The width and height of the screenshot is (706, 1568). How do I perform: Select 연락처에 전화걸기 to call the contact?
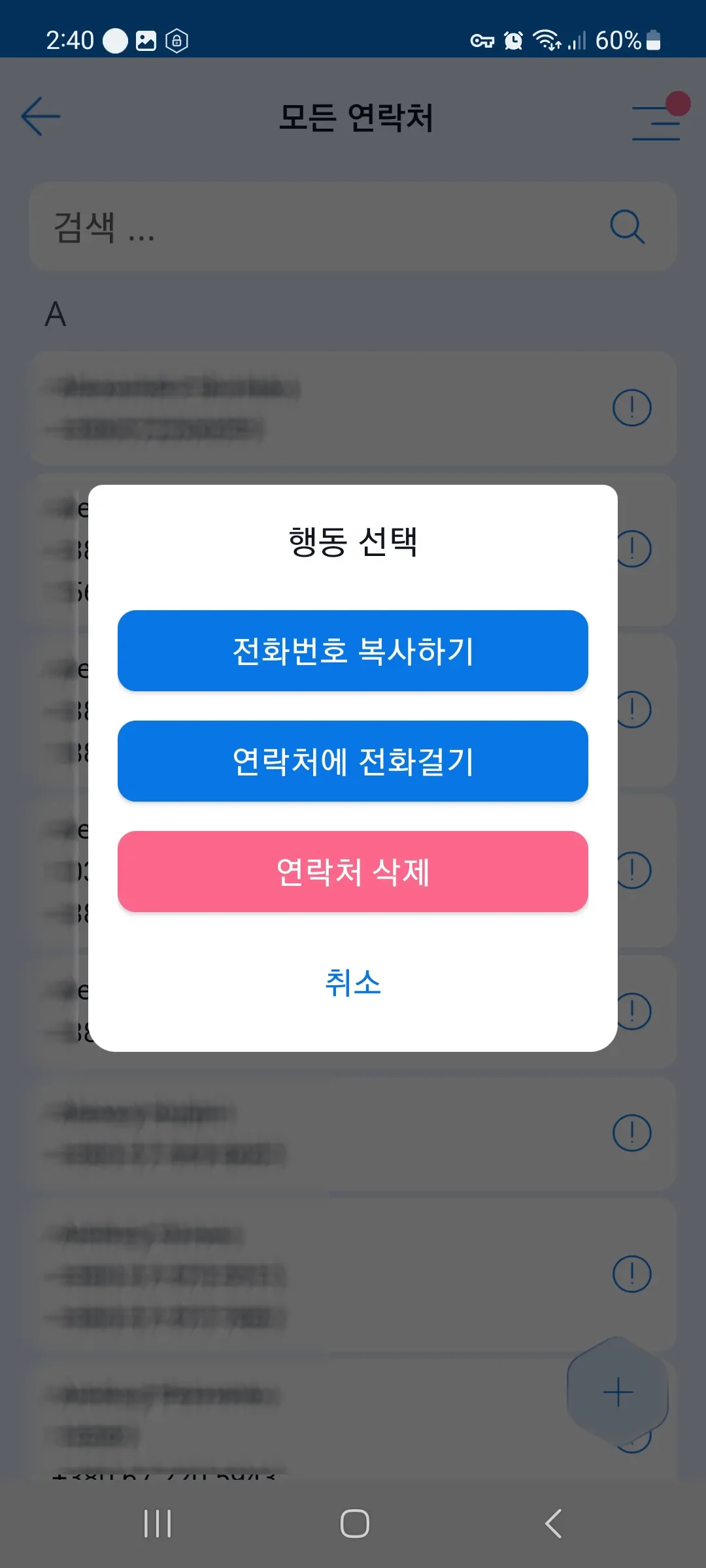(x=353, y=761)
